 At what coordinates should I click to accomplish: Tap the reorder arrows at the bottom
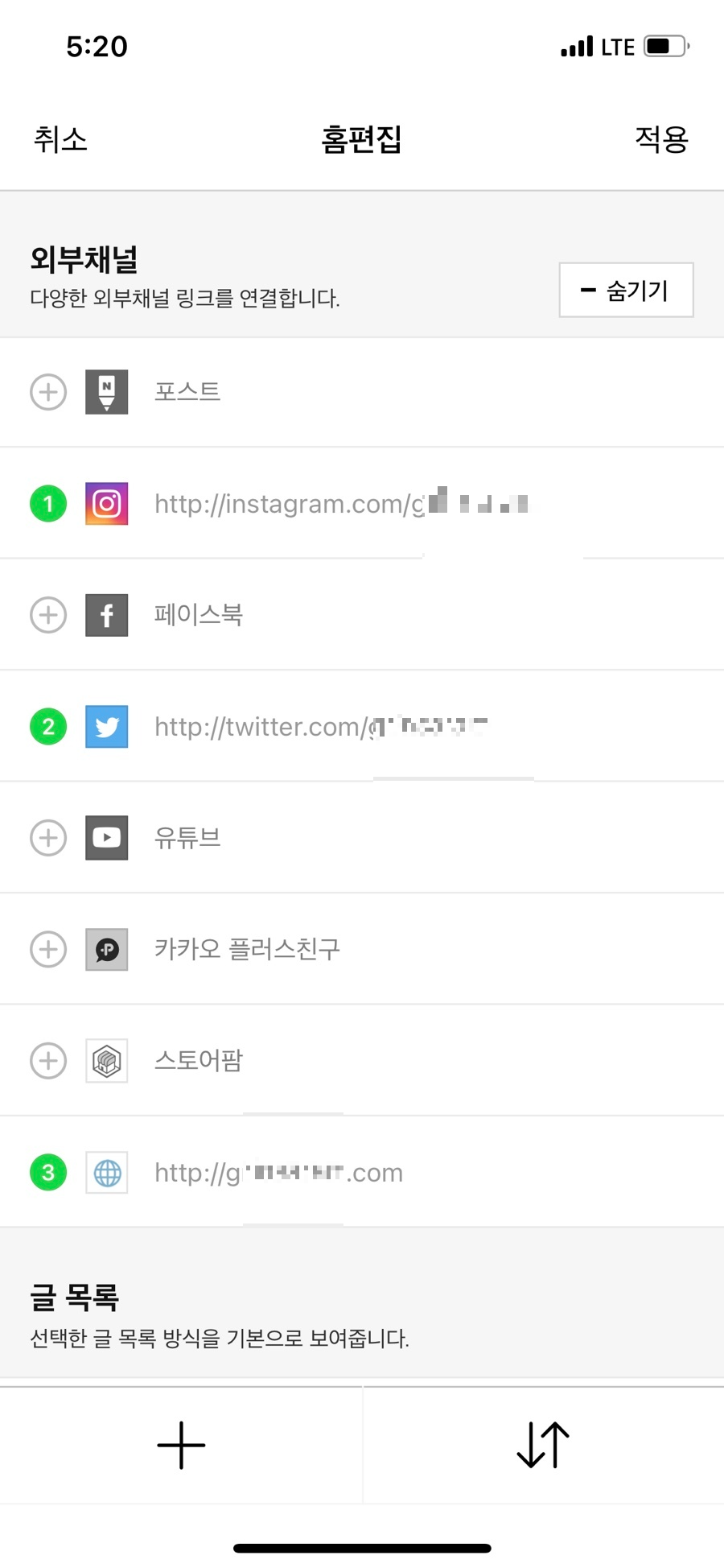click(x=542, y=1444)
